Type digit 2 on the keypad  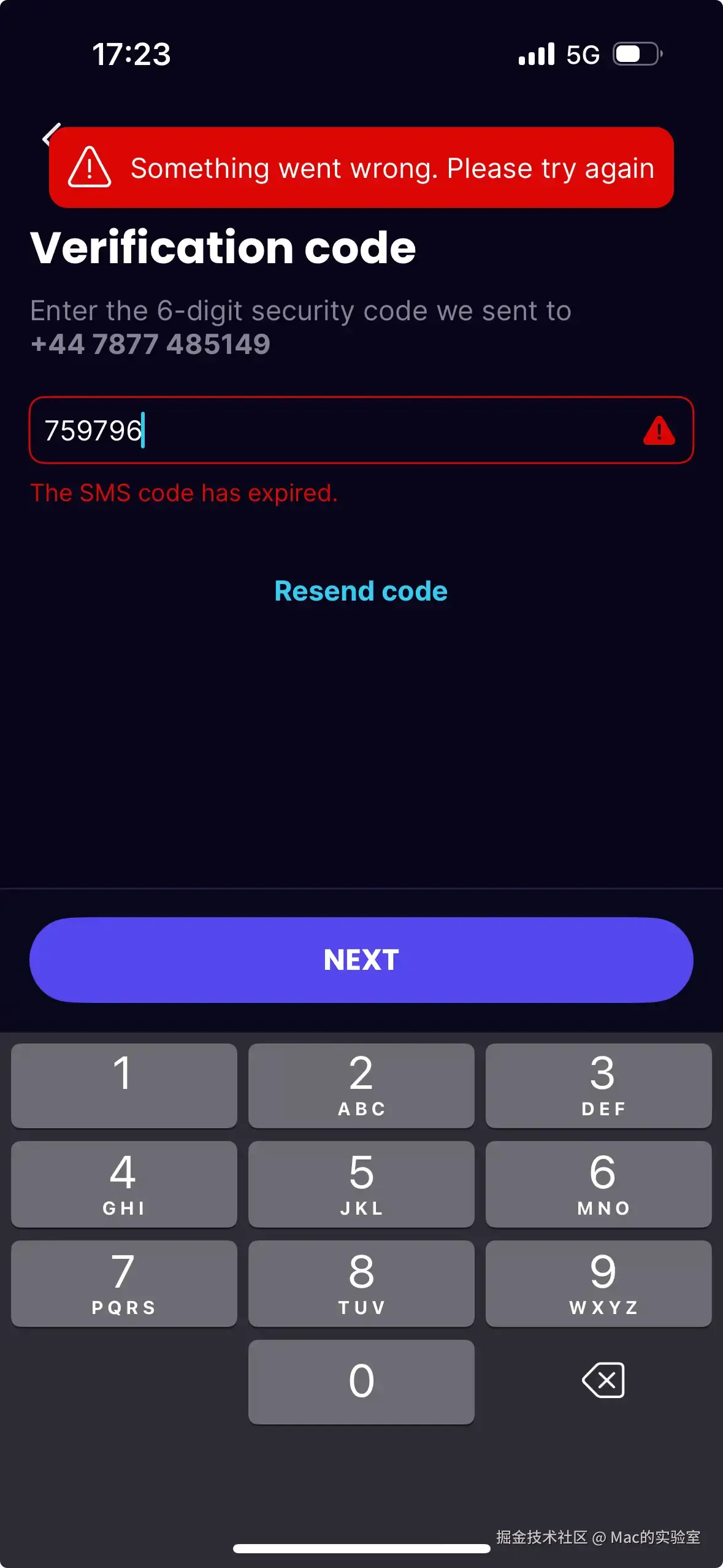click(361, 1085)
